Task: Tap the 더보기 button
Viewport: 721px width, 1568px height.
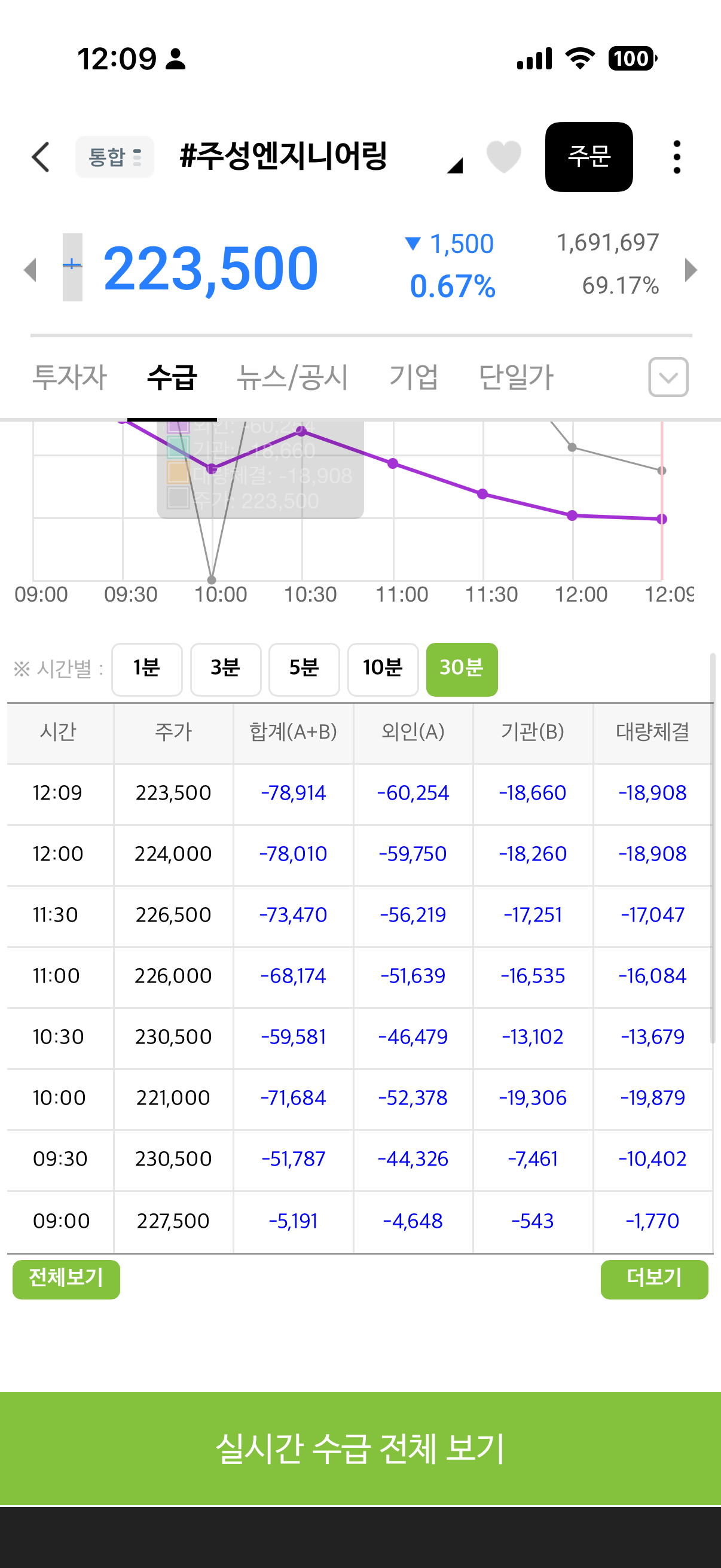Action: [654, 1280]
